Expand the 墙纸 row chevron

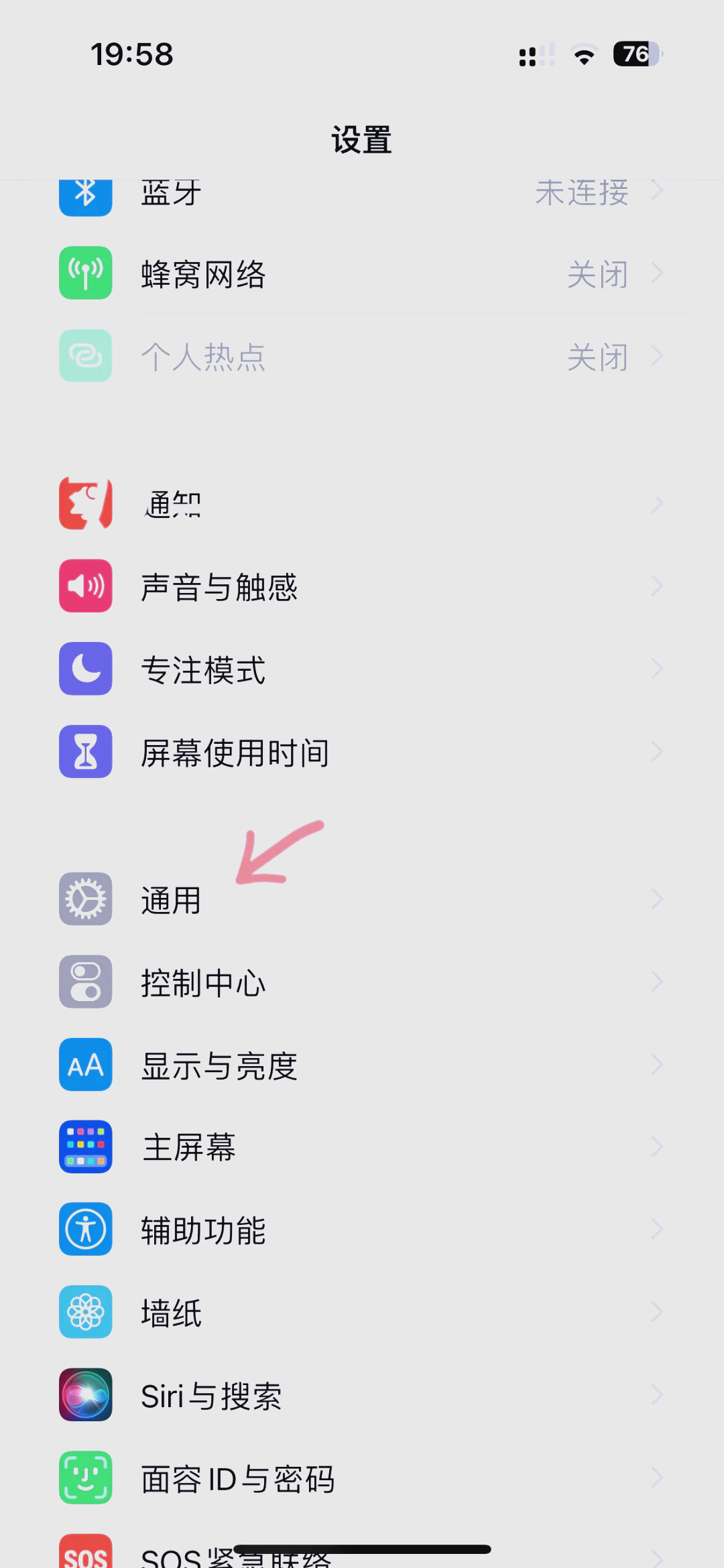657,1312
